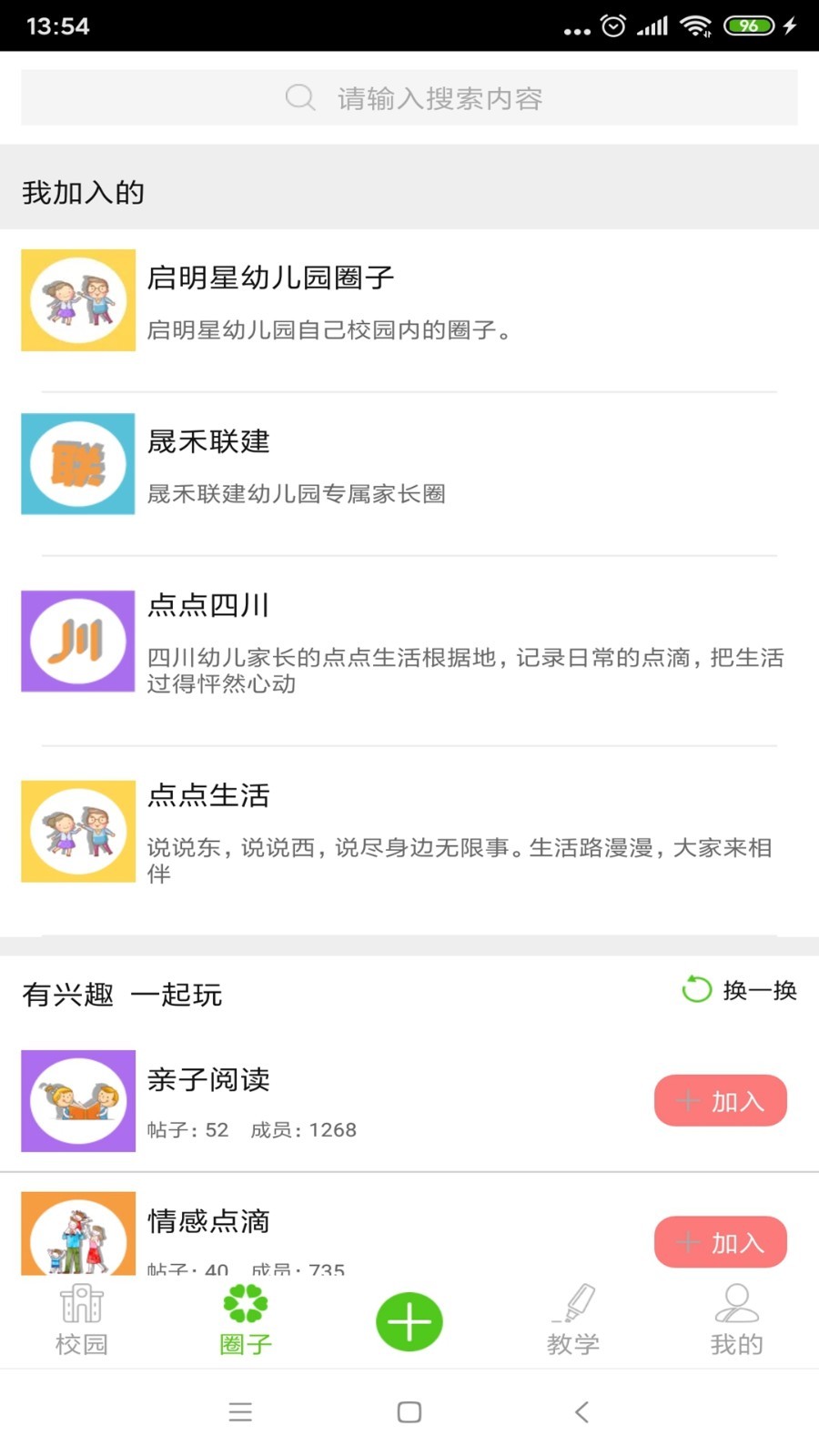Tap the 情感点滴 circle thumbnail

[77, 1232]
